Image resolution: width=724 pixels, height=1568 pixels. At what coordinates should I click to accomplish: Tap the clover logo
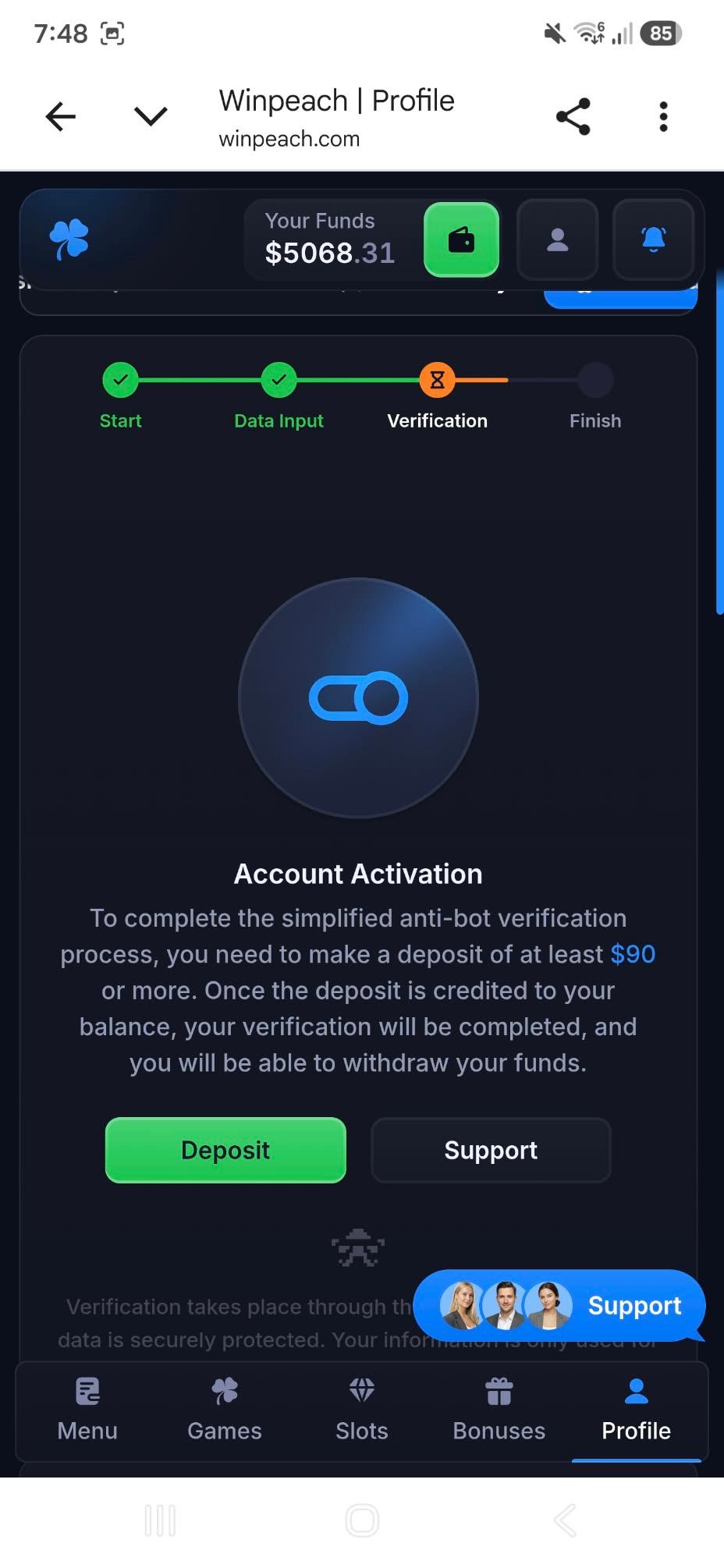(x=69, y=239)
